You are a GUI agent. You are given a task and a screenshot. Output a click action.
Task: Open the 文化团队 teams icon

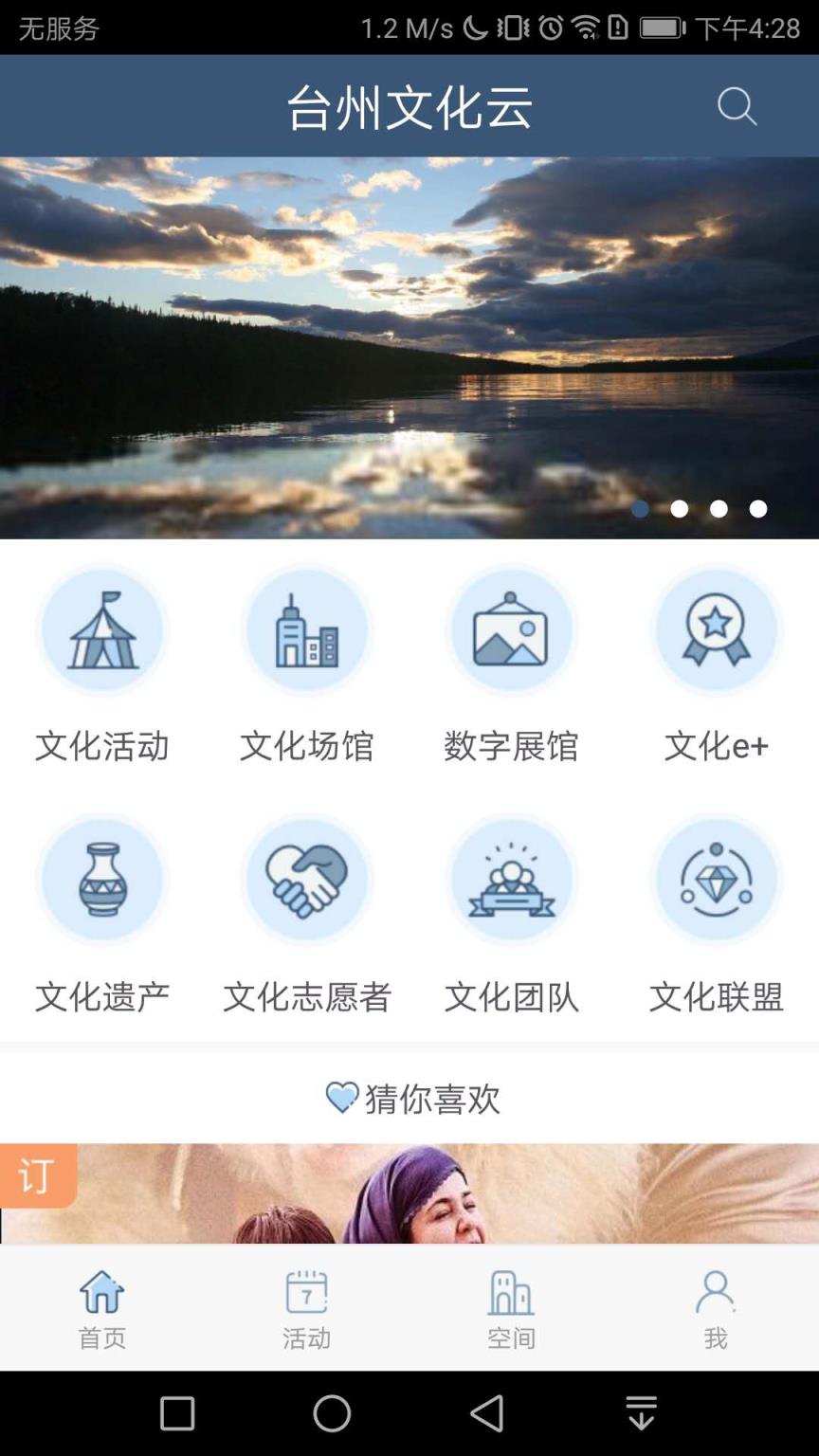pos(512,879)
